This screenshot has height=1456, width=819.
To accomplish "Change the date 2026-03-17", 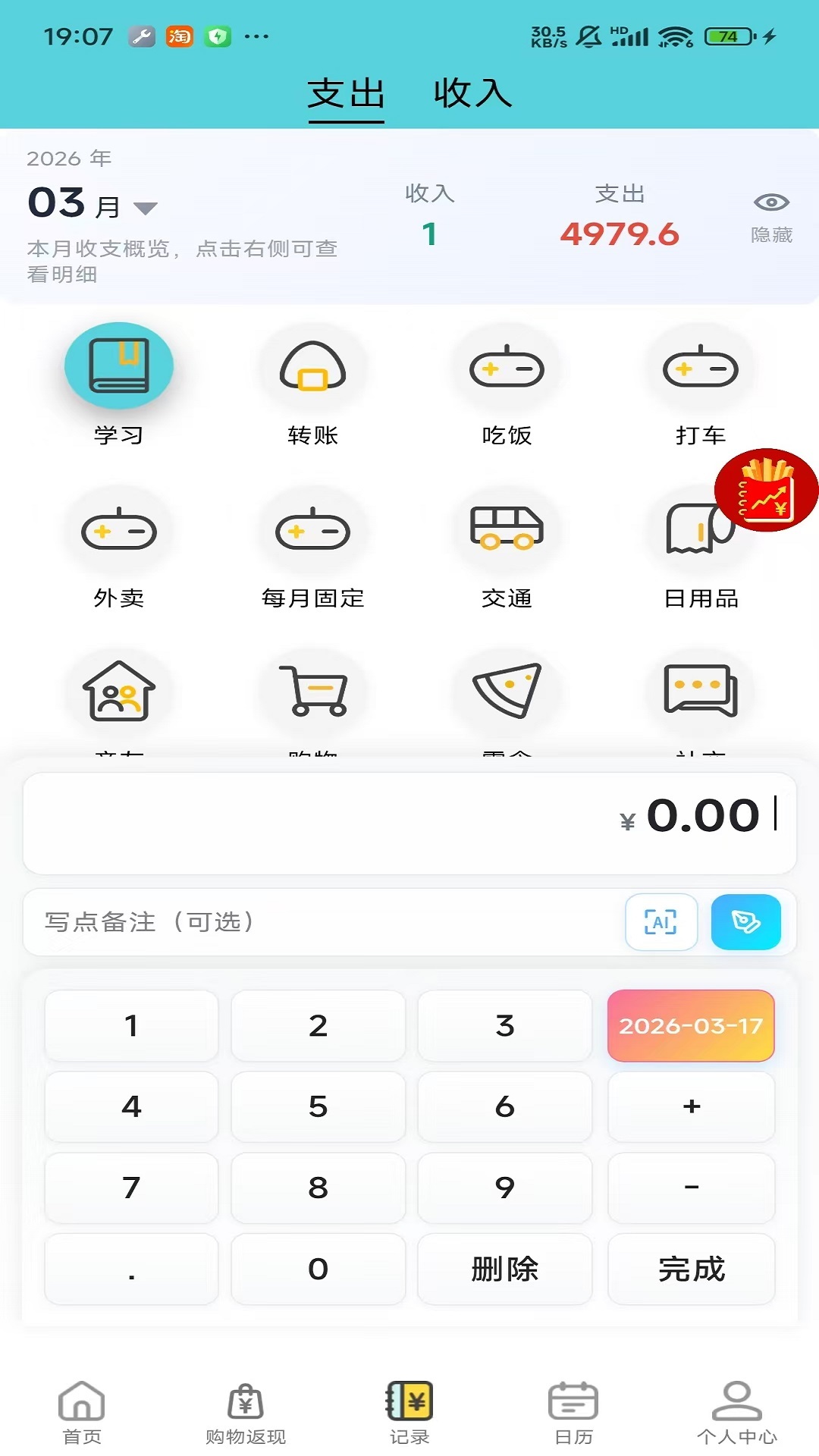I will [691, 1026].
